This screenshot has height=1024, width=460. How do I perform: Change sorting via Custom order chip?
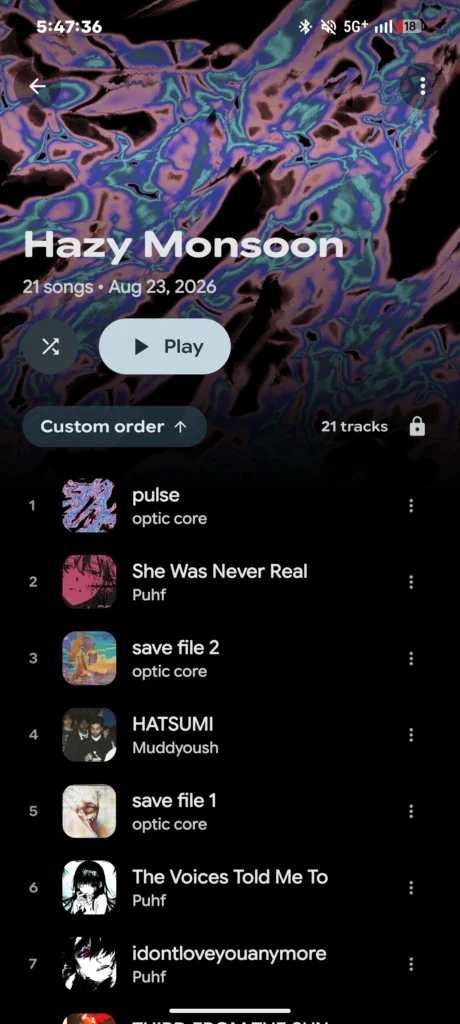click(x=114, y=426)
